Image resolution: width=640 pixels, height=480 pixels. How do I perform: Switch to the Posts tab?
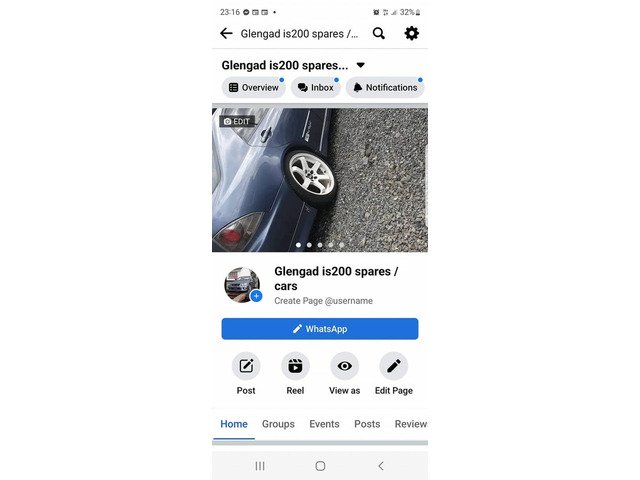[x=367, y=424]
